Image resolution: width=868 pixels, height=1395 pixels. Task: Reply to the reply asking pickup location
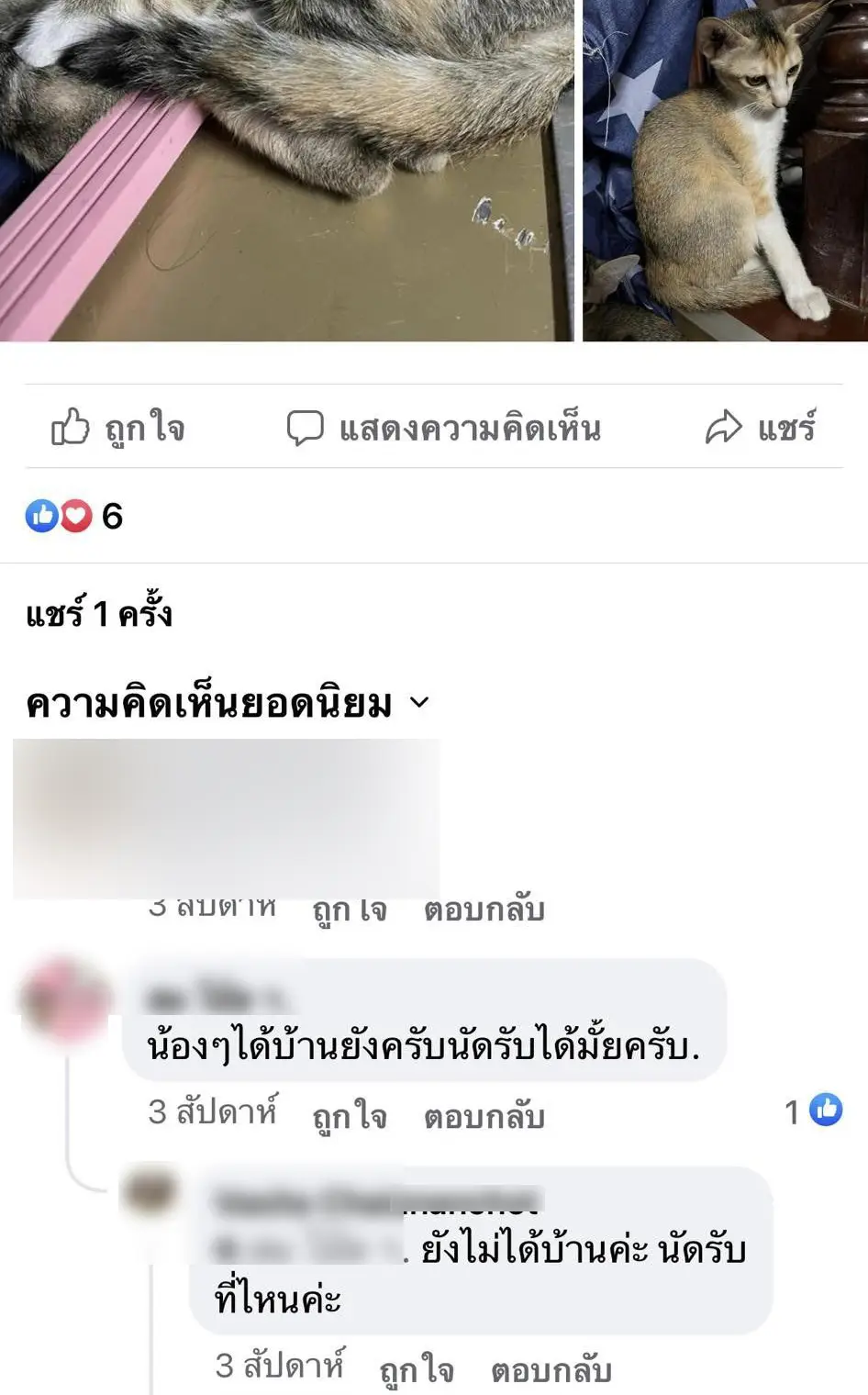tap(551, 1369)
